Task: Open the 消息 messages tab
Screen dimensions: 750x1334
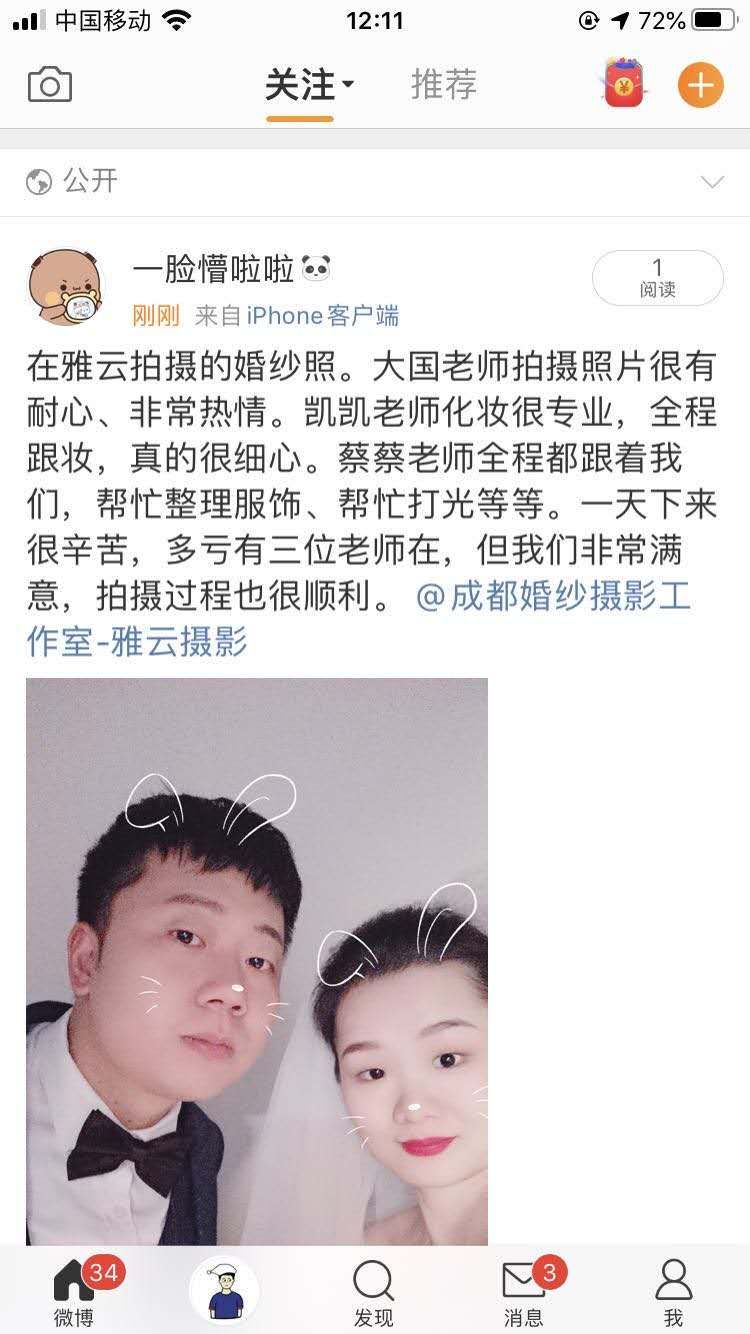Action: click(524, 1292)
